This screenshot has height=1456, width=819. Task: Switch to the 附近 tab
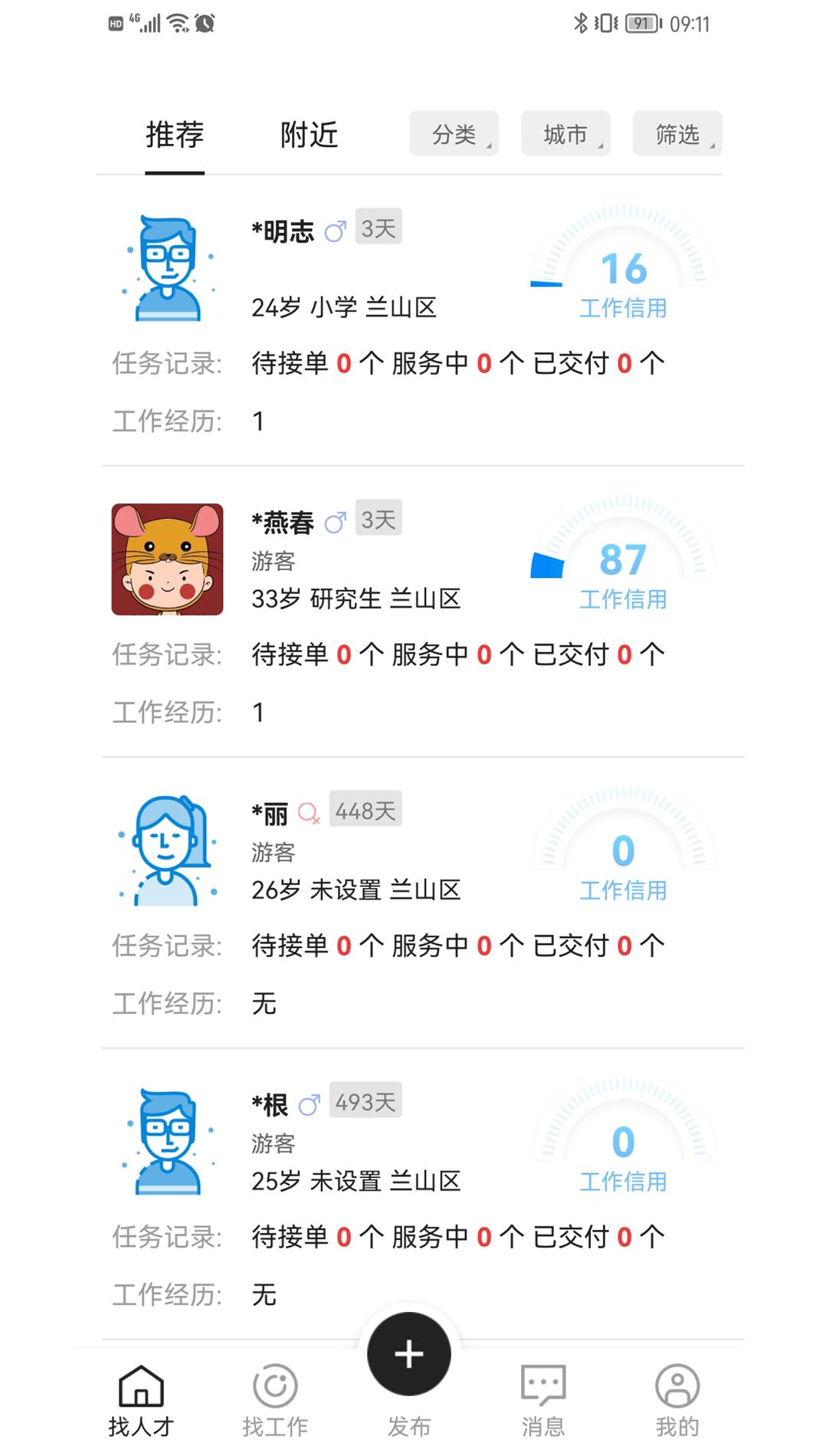(310, 134)
